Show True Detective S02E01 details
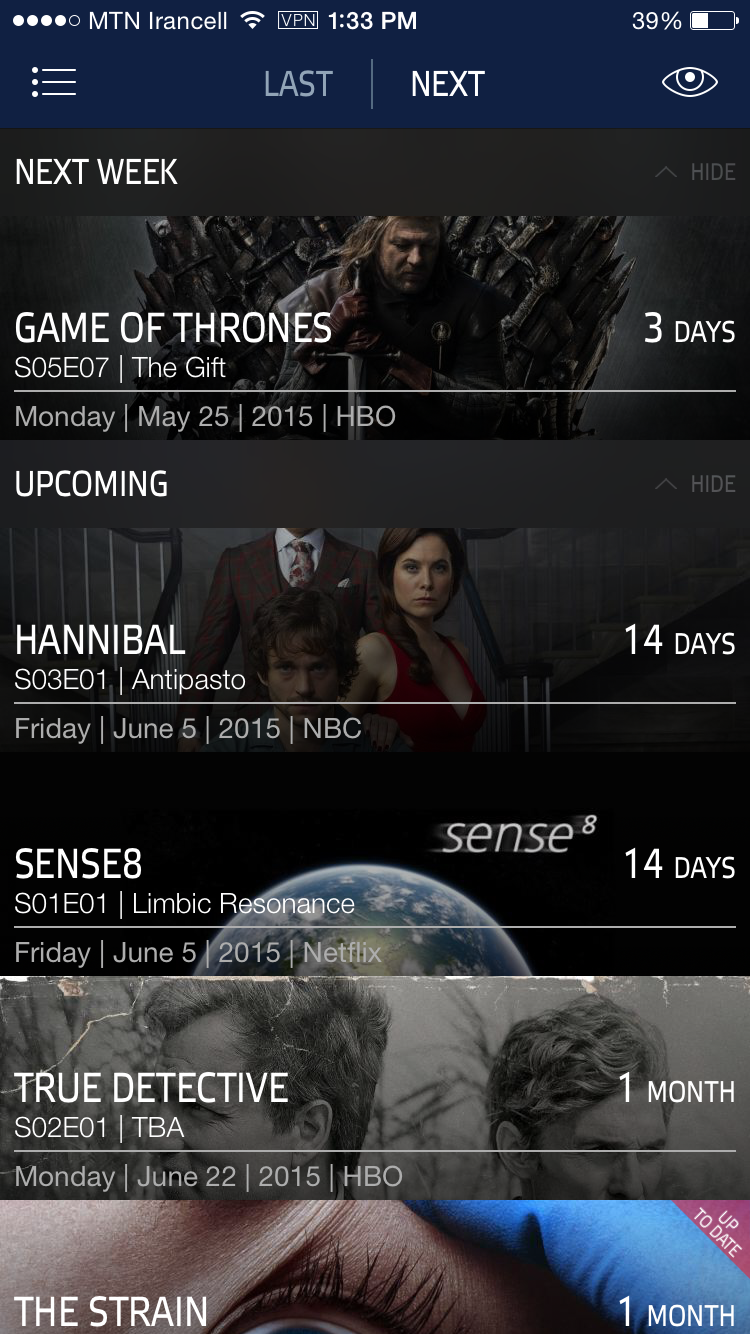The height and width of the screenshot is (1334, 750). click(375, 1088)
